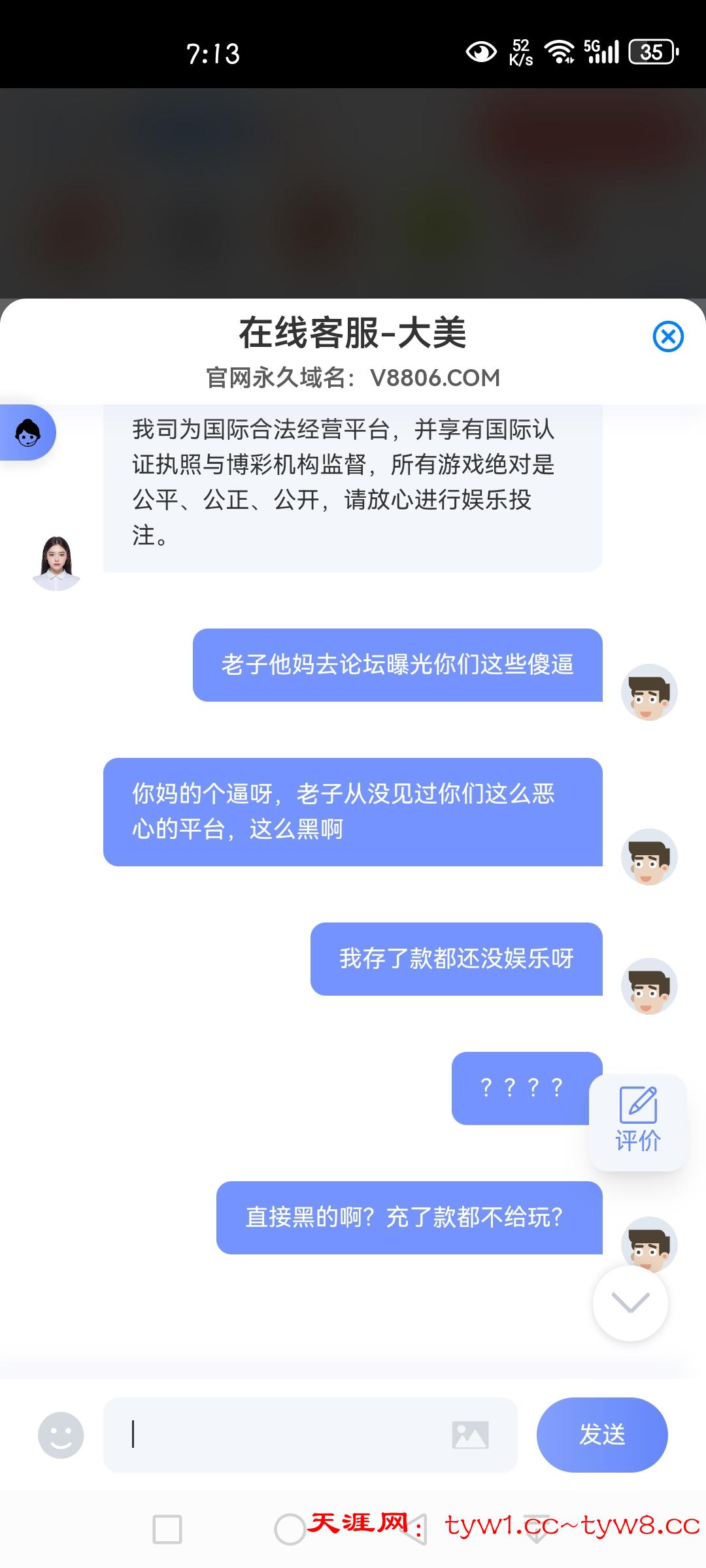Open the customer service headset icon
Screen dimensions: 706x1568
pyautogui.click(x=28, y=433)
